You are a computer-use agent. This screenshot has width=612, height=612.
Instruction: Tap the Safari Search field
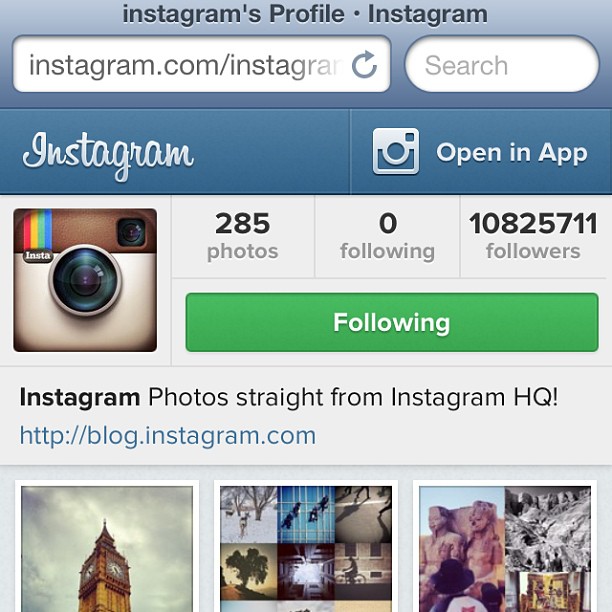pos(500,66)
